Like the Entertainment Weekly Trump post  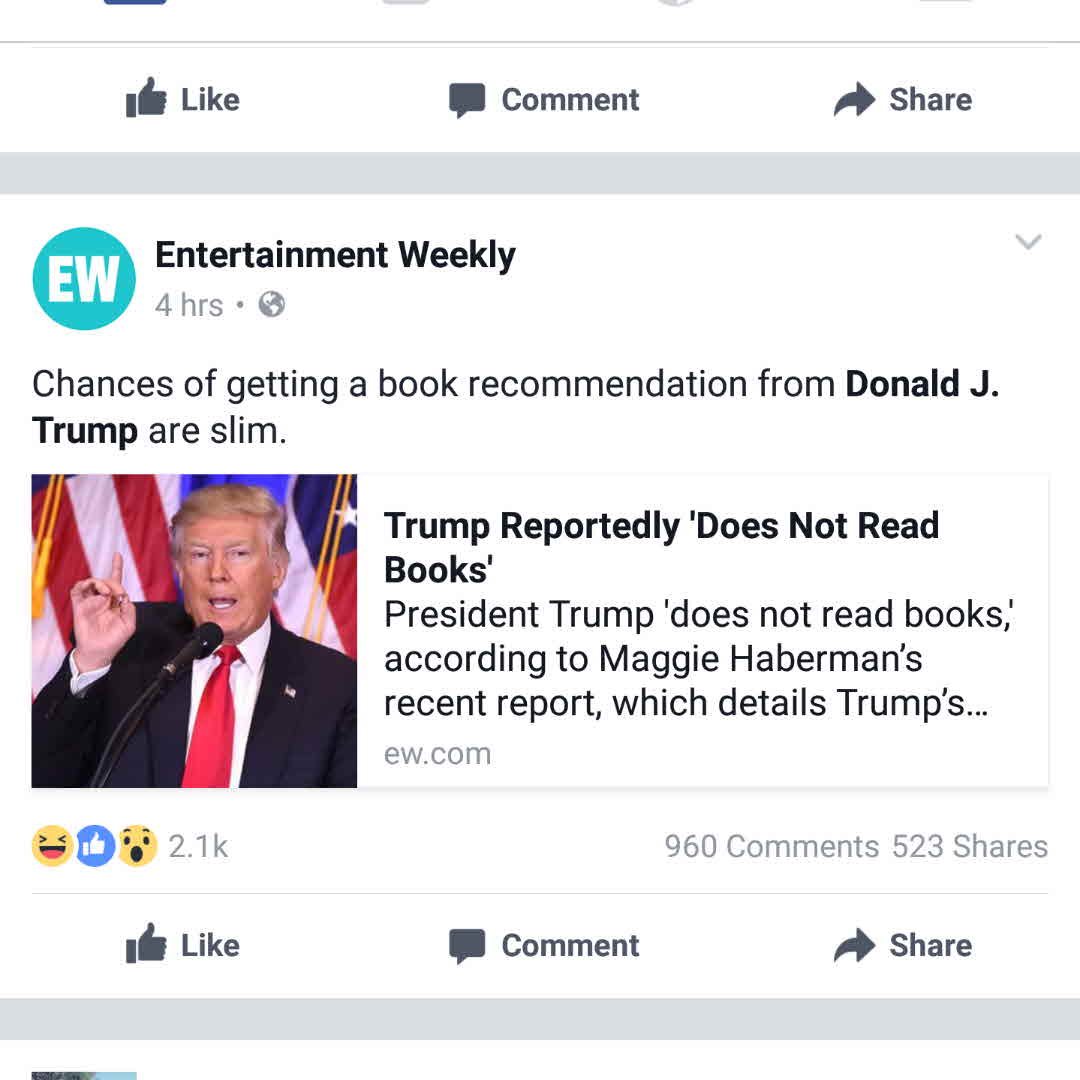tap(183, 945)
